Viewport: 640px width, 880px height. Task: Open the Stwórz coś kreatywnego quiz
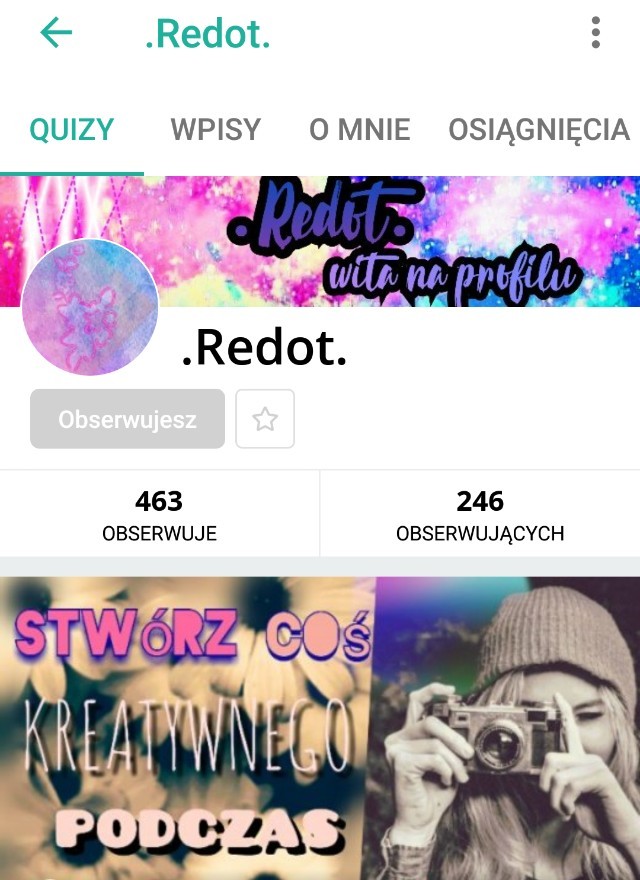[320, 728]
